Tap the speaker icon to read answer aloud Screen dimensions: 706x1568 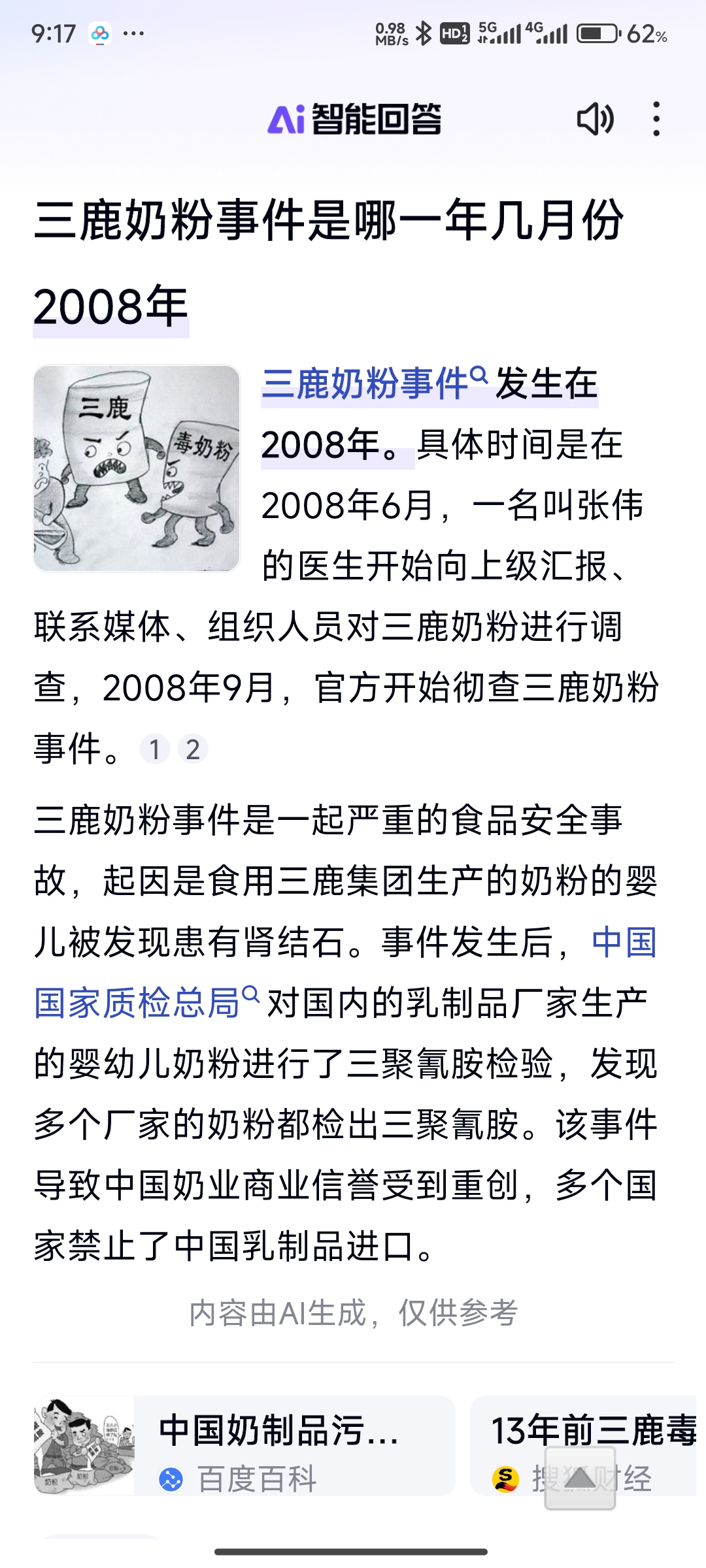click(x=597, y=120)
